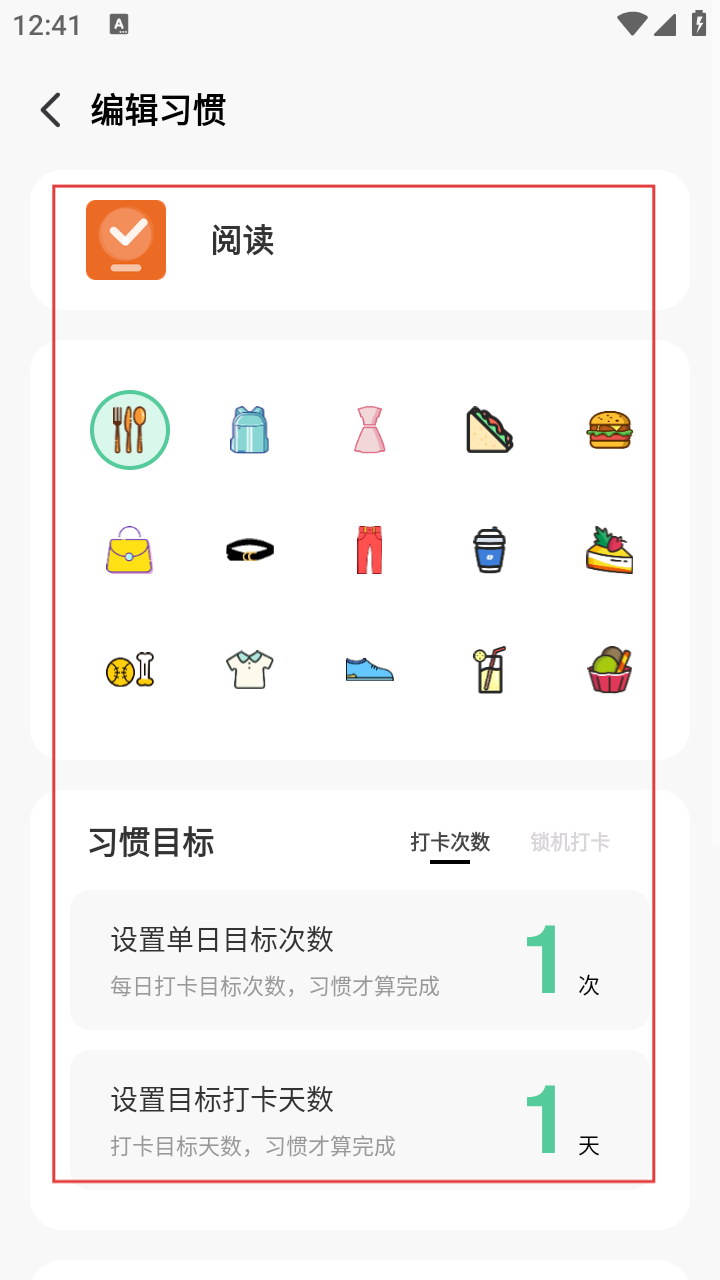Choose the ice cream bowl icon

click(x=609, y=670)
